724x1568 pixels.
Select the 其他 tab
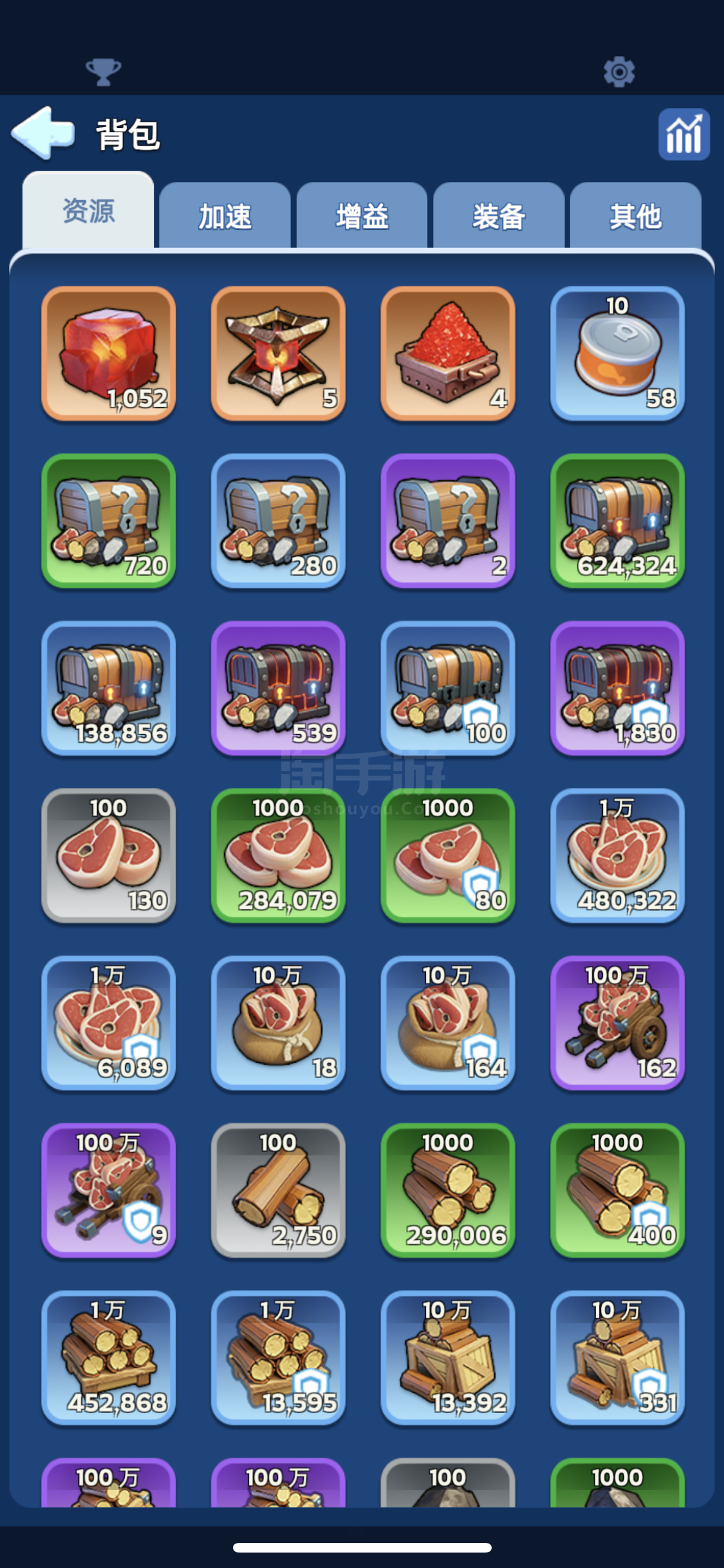[x=636, y=216]
